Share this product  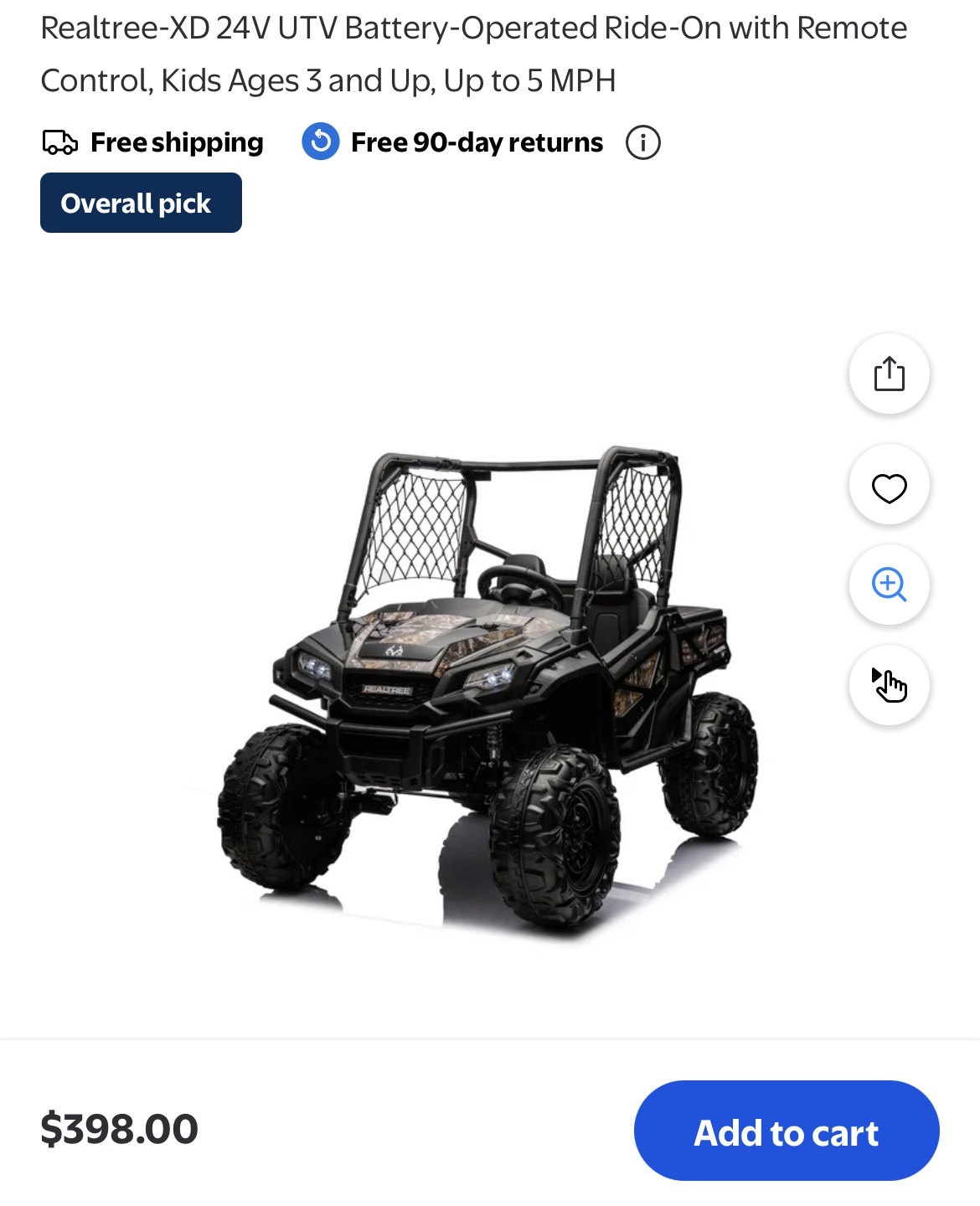[889, 374]
